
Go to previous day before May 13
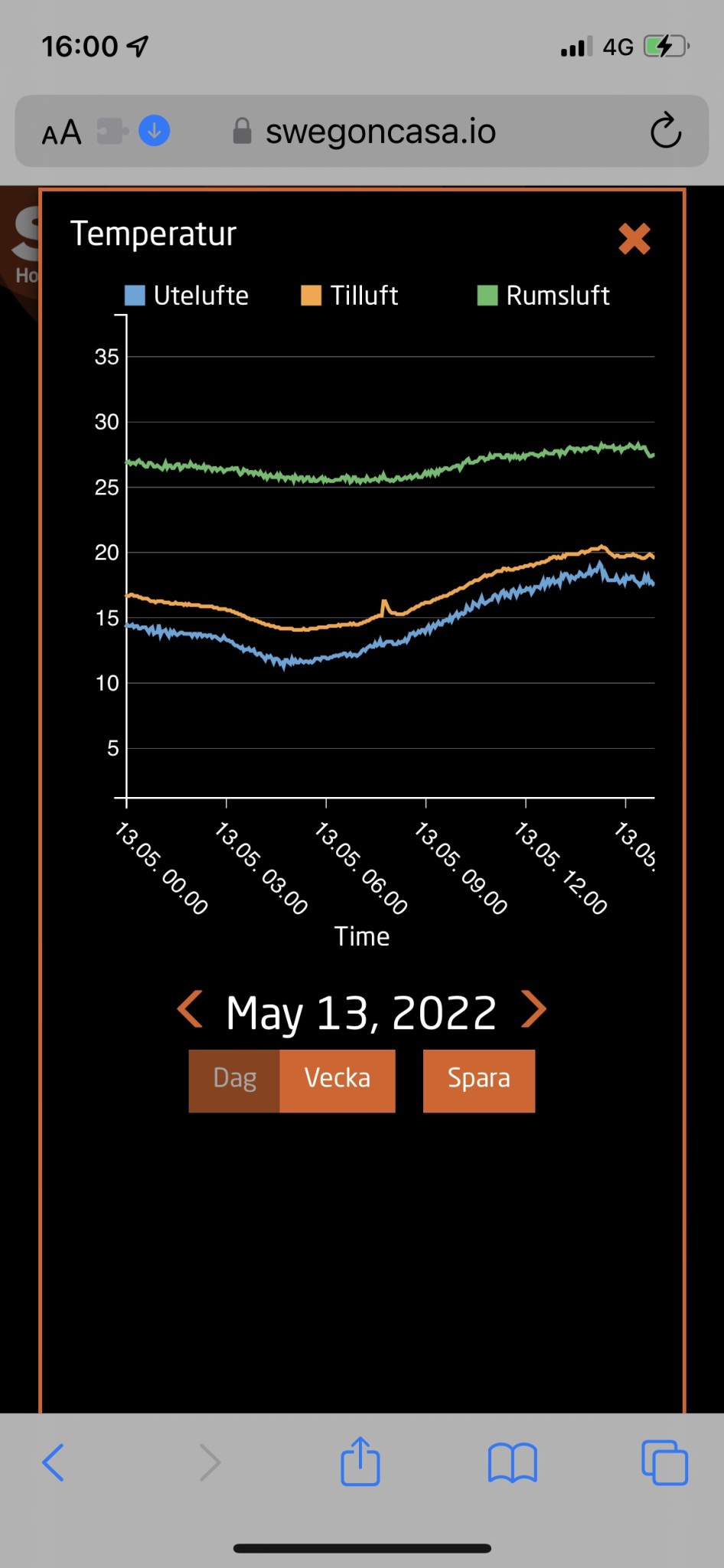[x=190, y=1010]
